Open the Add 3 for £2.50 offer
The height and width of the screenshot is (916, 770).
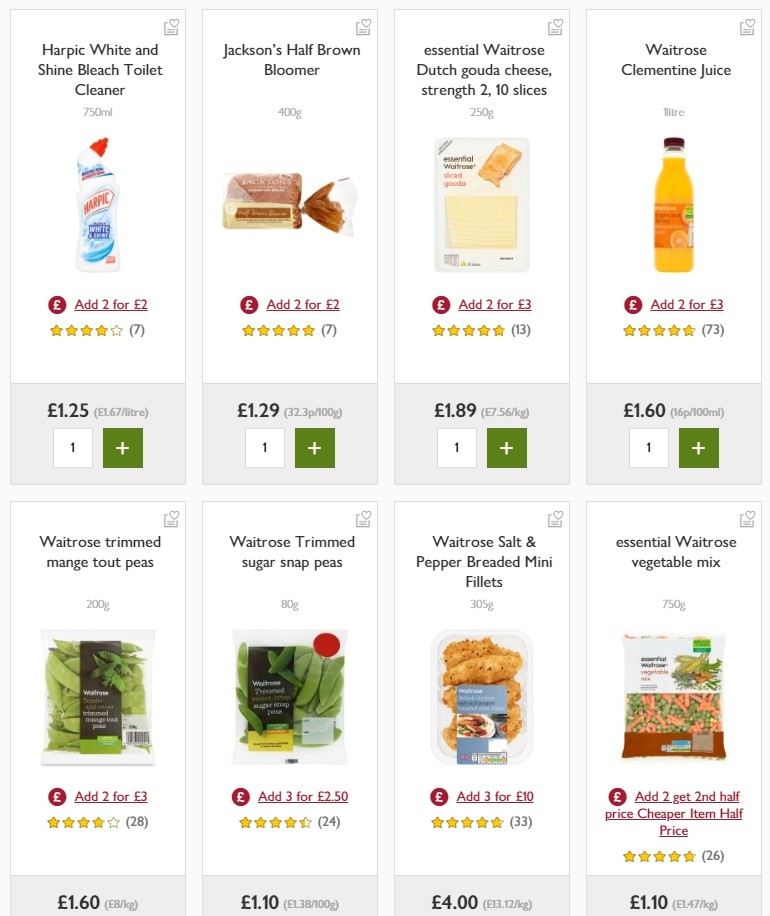pos(304,797)
